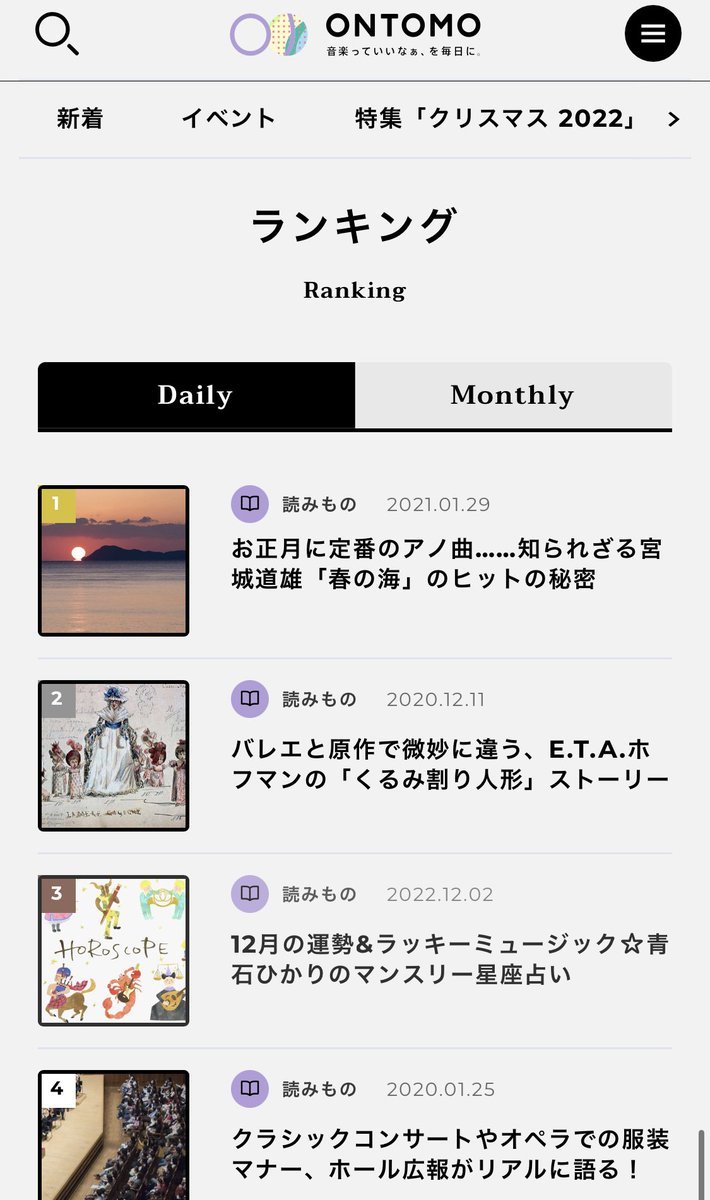Open the search magnifier icon

[x=57, y=34]
